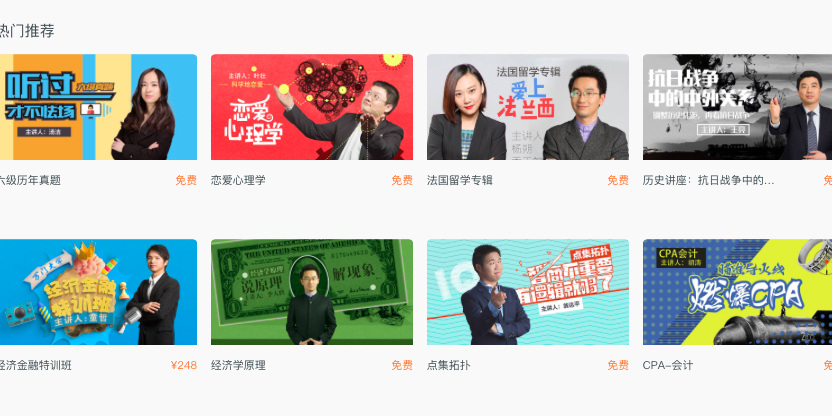Open the 经济学原理 course card

(311, 292)
